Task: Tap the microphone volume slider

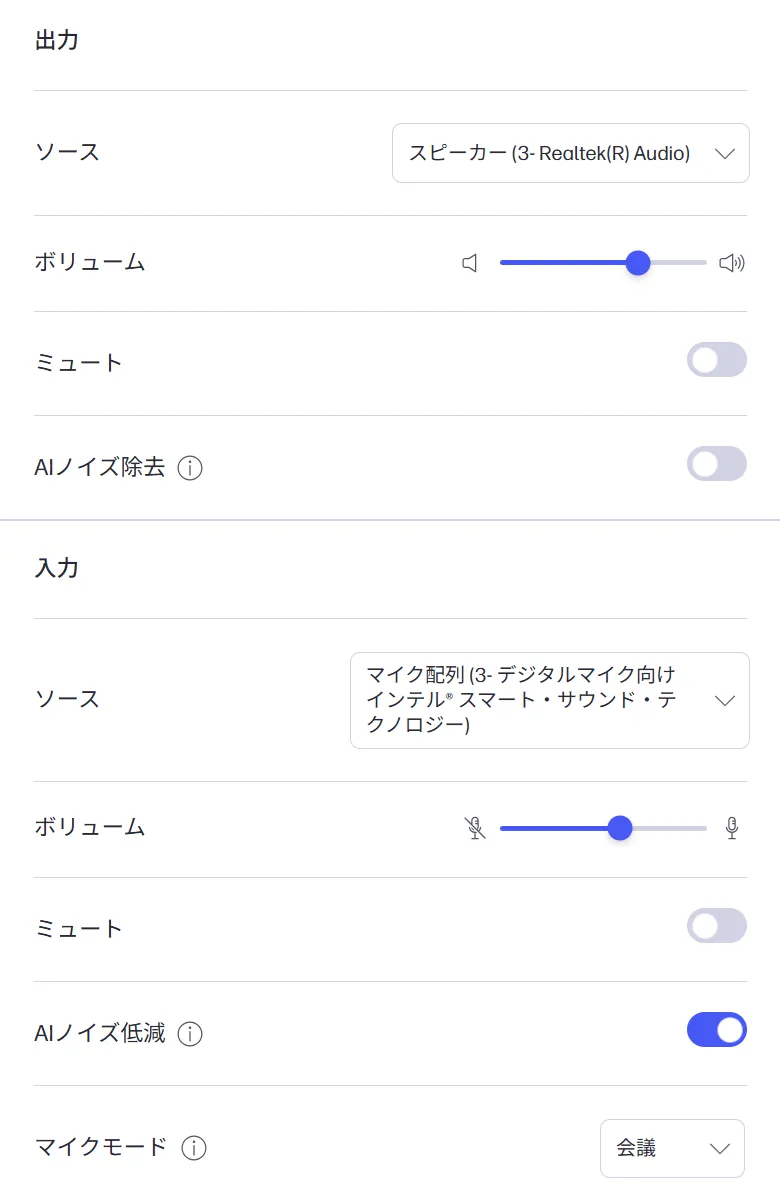Action: (x=603, y=828)
